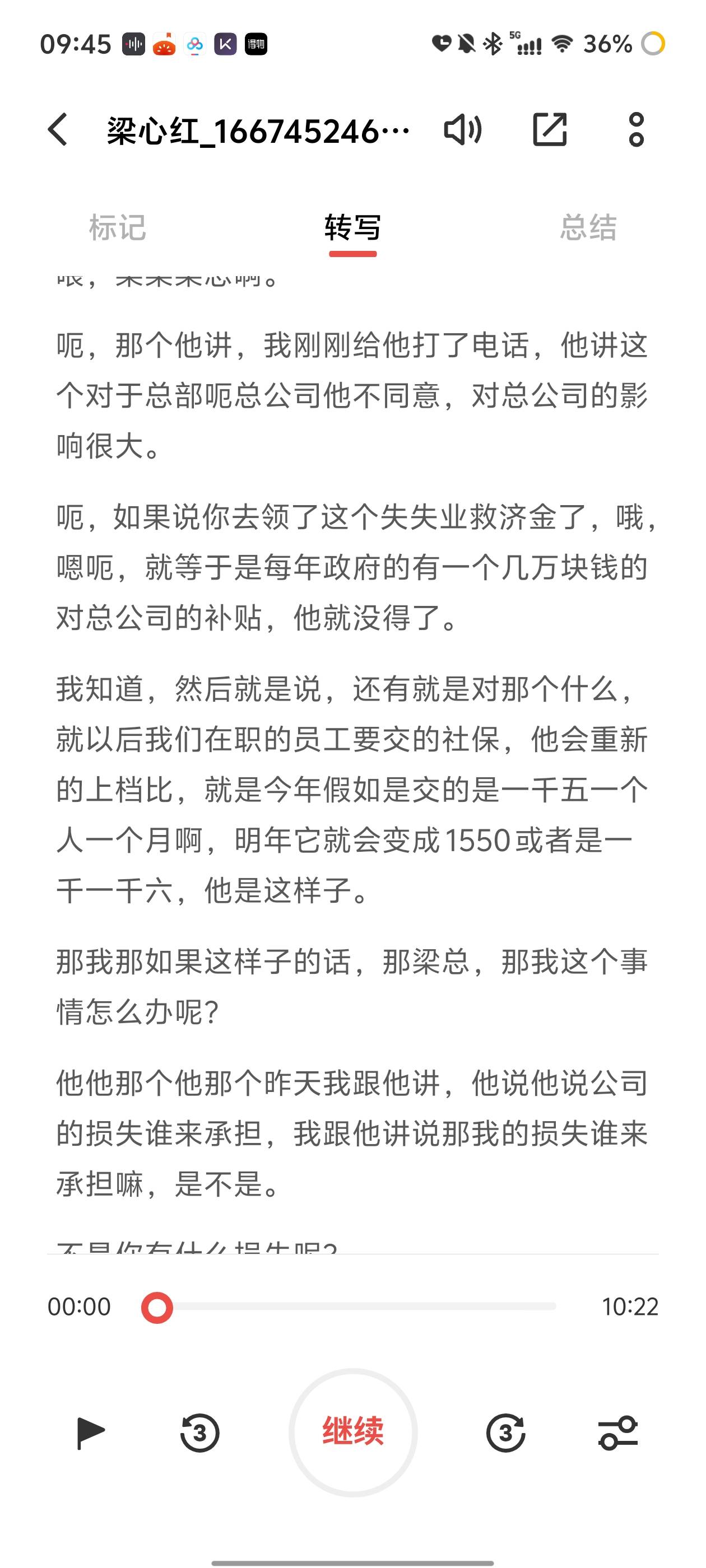Switch to the 总结 tab

[x=588, y=228]
